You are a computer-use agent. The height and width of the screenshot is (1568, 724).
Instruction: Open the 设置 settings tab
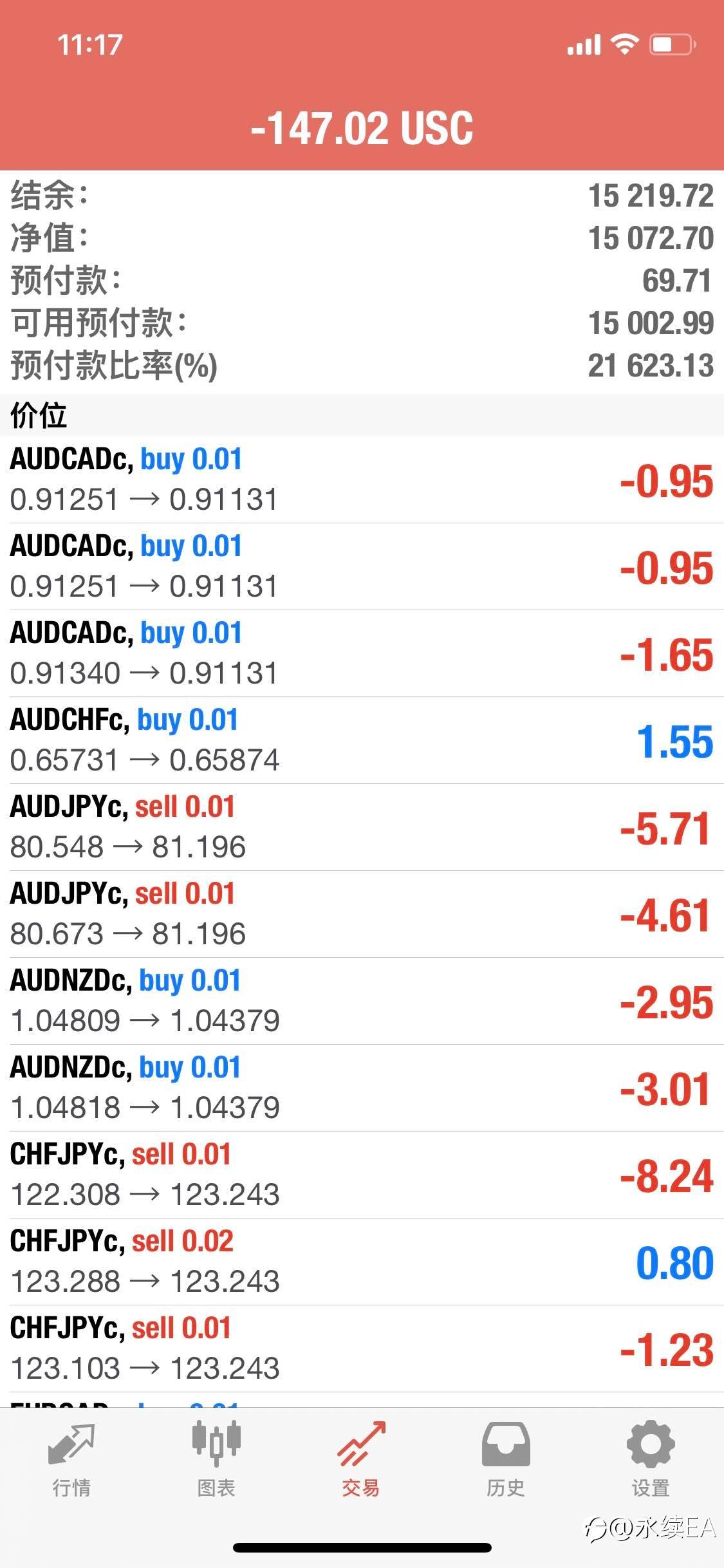(651, 1460)
